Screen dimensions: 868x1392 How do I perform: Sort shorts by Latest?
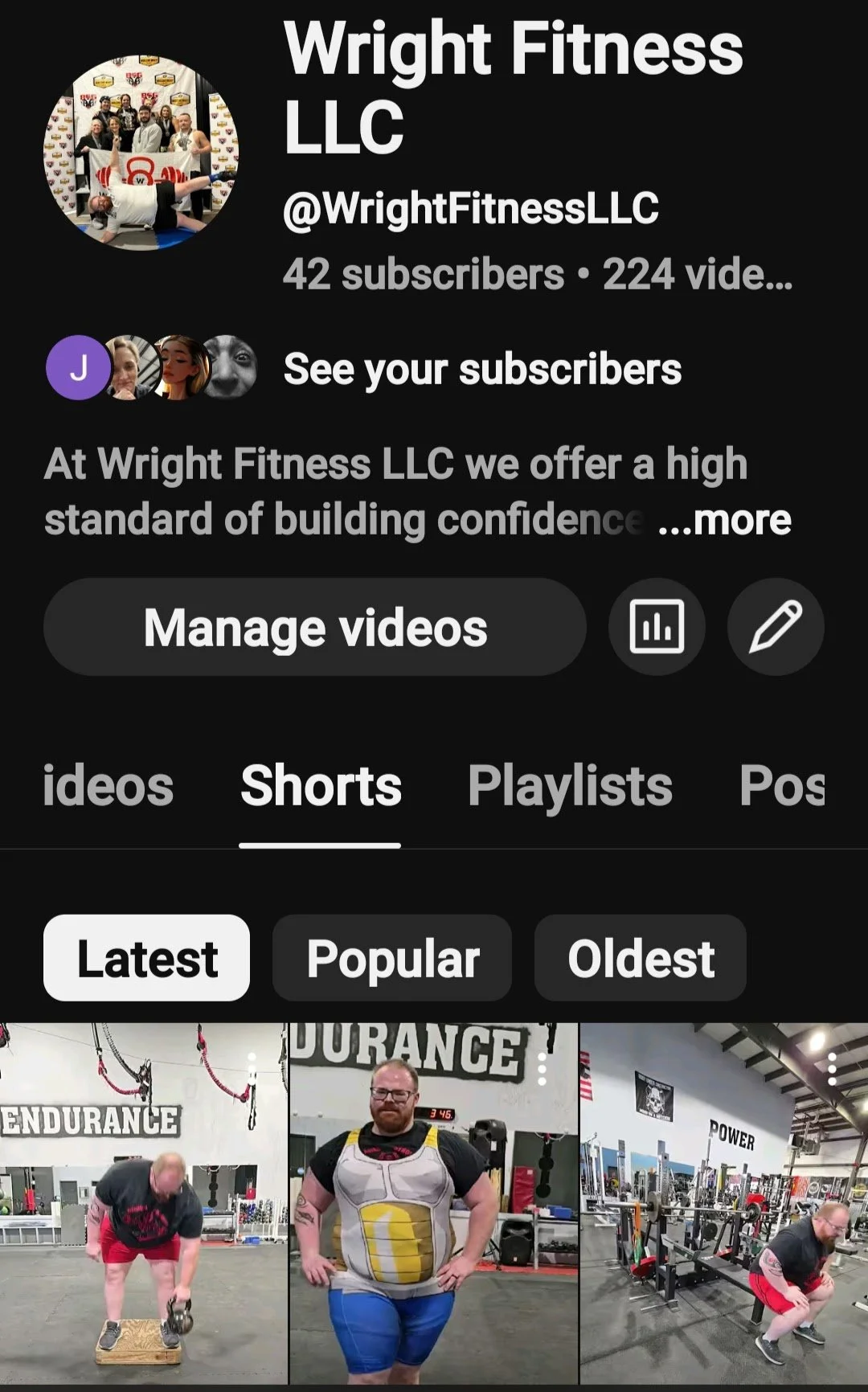click(147, 958)
